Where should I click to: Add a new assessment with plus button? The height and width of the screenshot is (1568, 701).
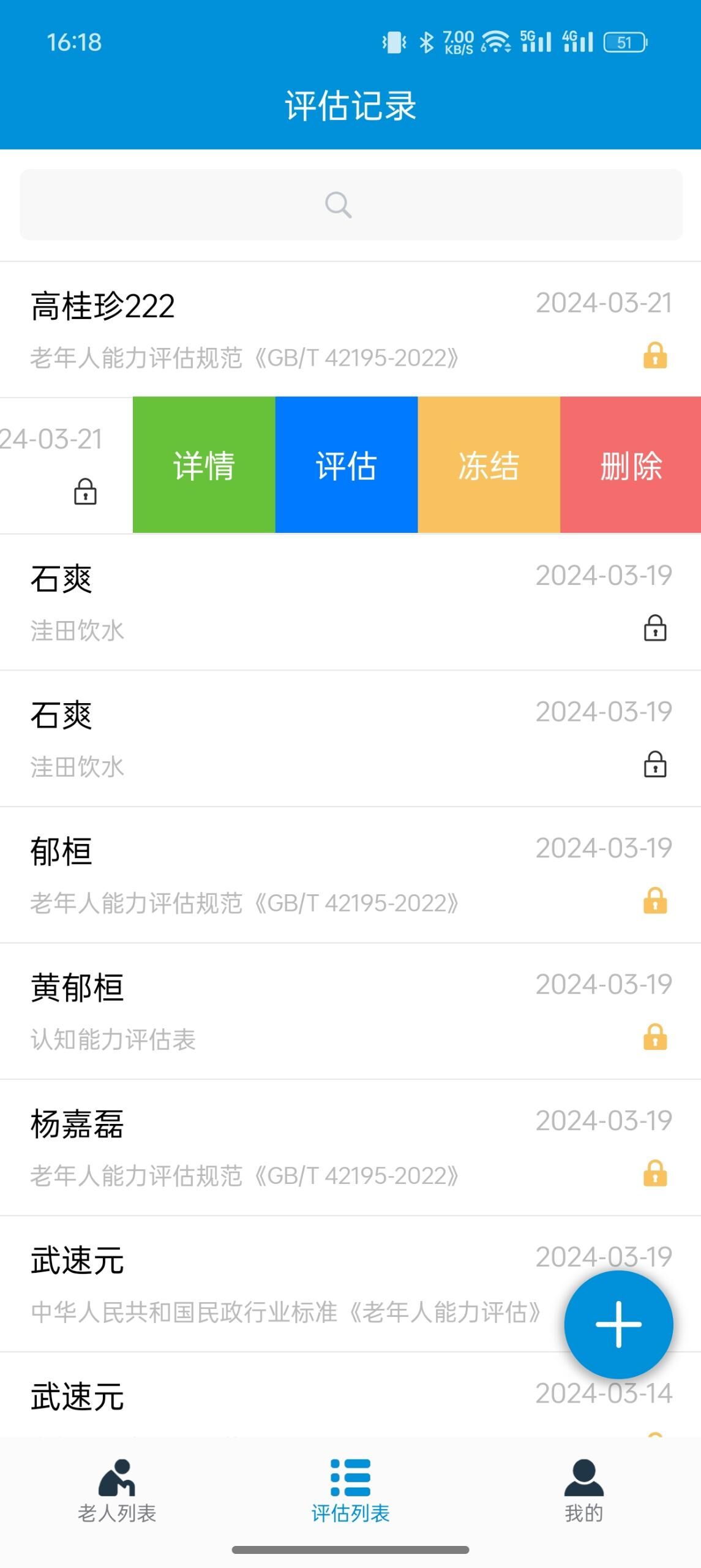[618, 1324]
